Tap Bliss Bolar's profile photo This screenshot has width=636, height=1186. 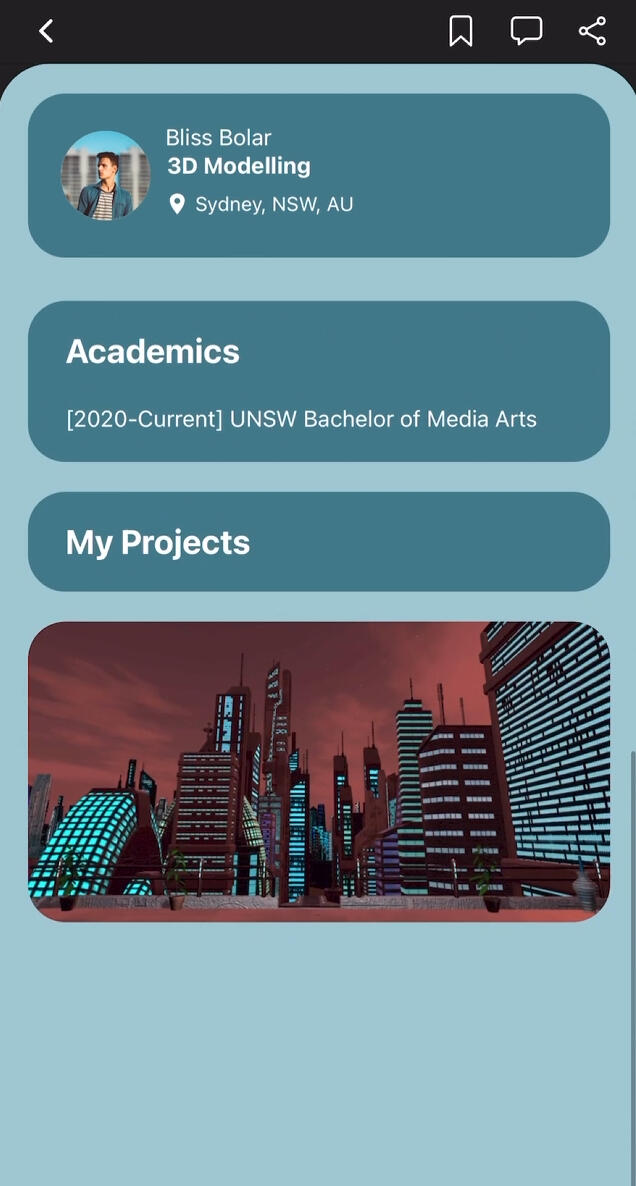pyautogui.click(x=105, y=175)
